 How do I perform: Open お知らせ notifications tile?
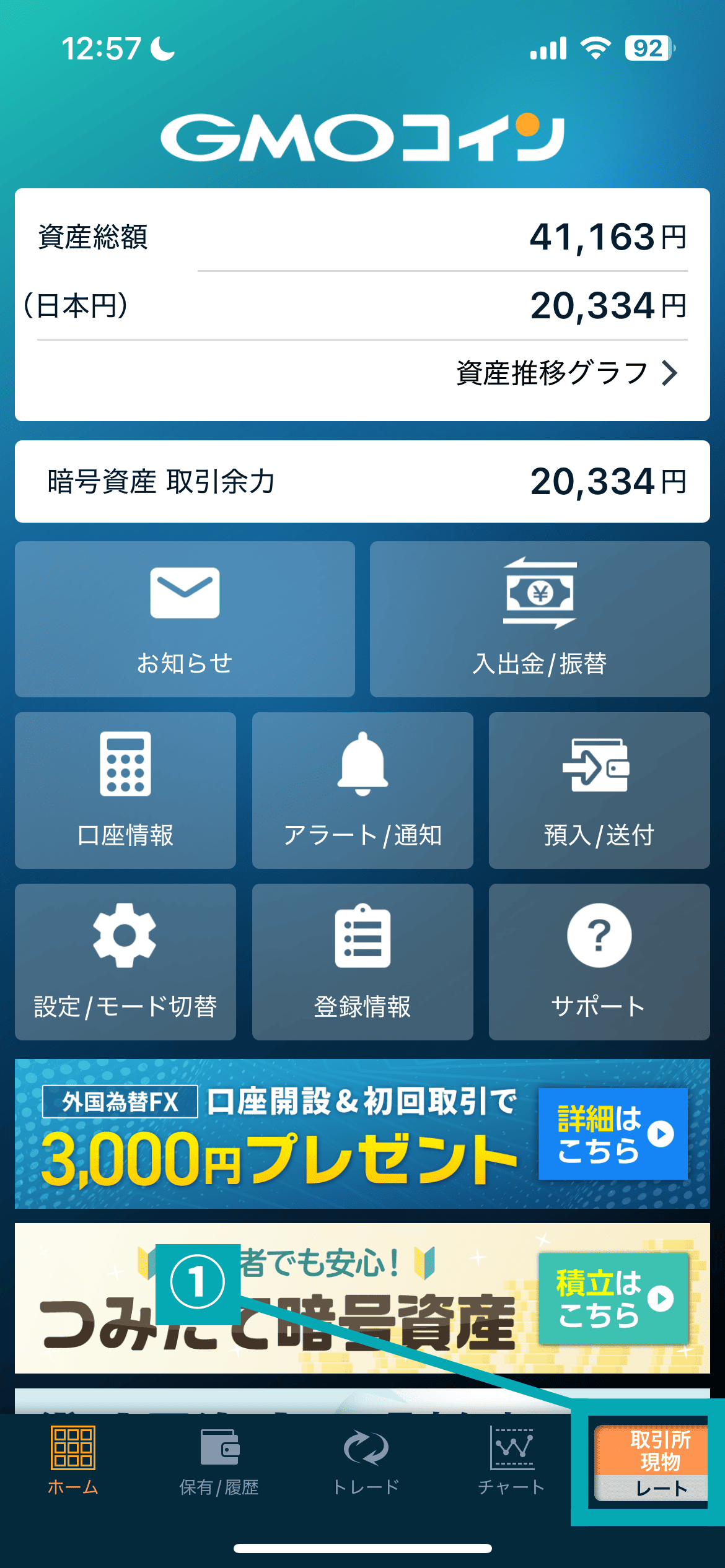pos(185,619)
